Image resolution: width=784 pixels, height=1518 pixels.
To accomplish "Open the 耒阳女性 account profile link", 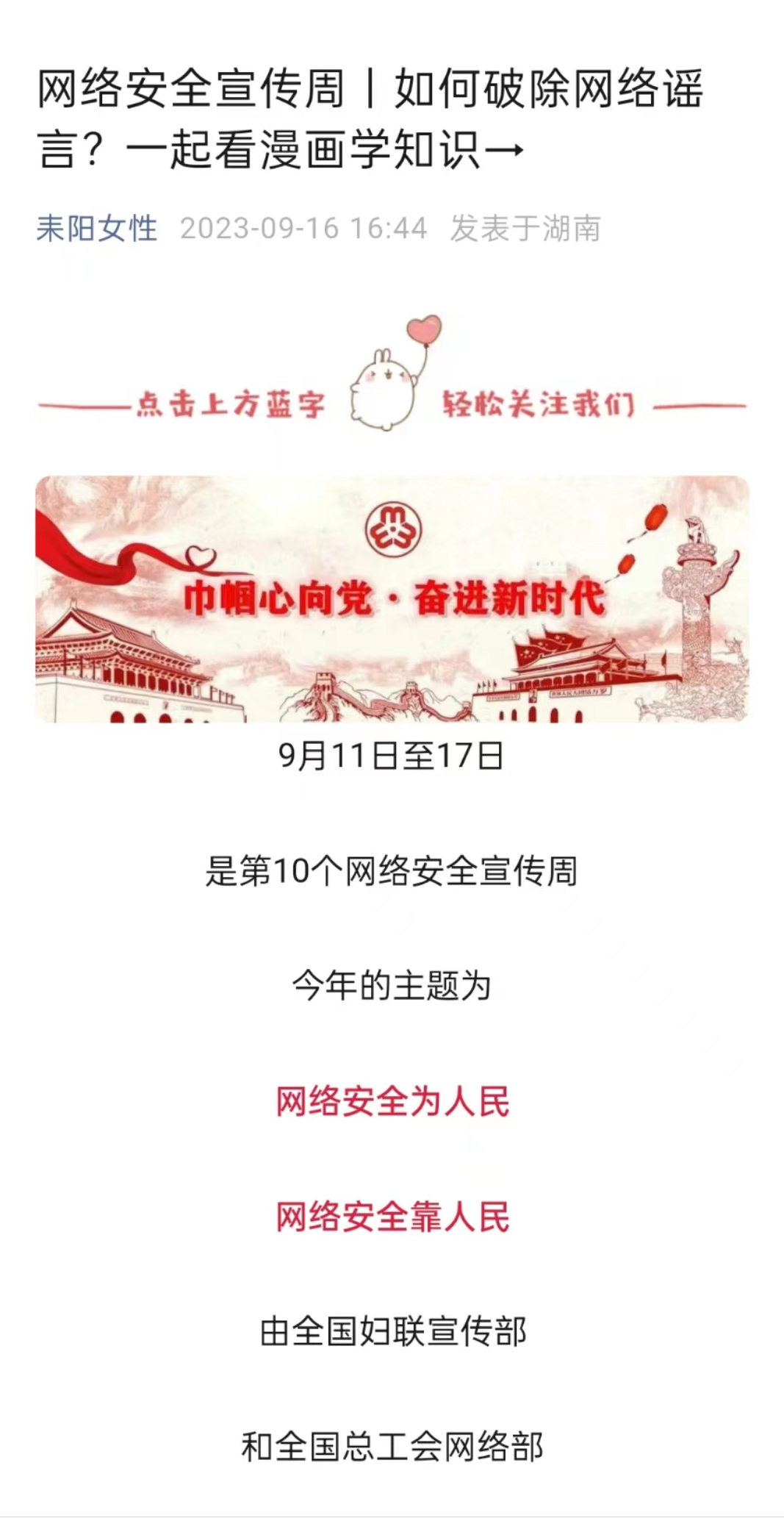I will click(97, 228).
